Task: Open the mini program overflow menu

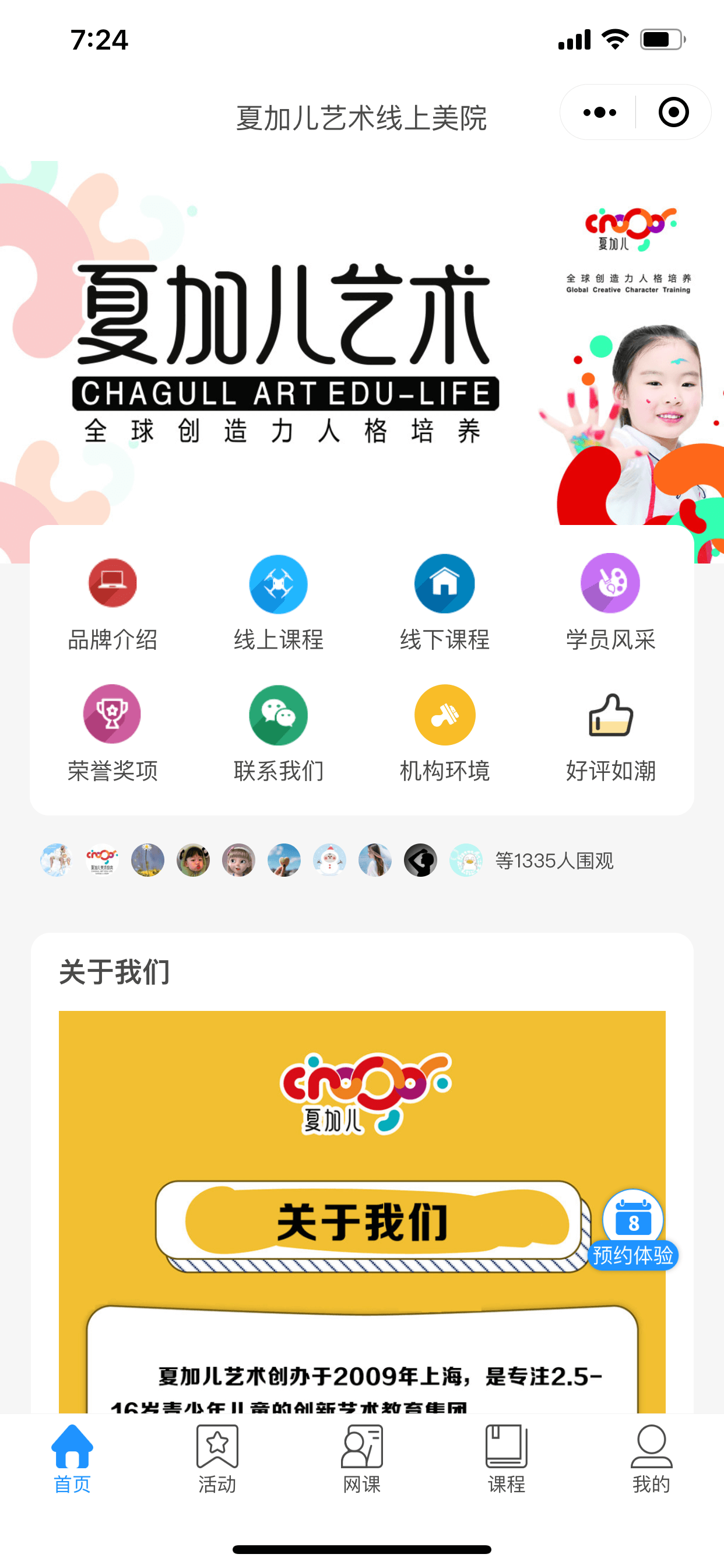Action: [x=599, y=113]
